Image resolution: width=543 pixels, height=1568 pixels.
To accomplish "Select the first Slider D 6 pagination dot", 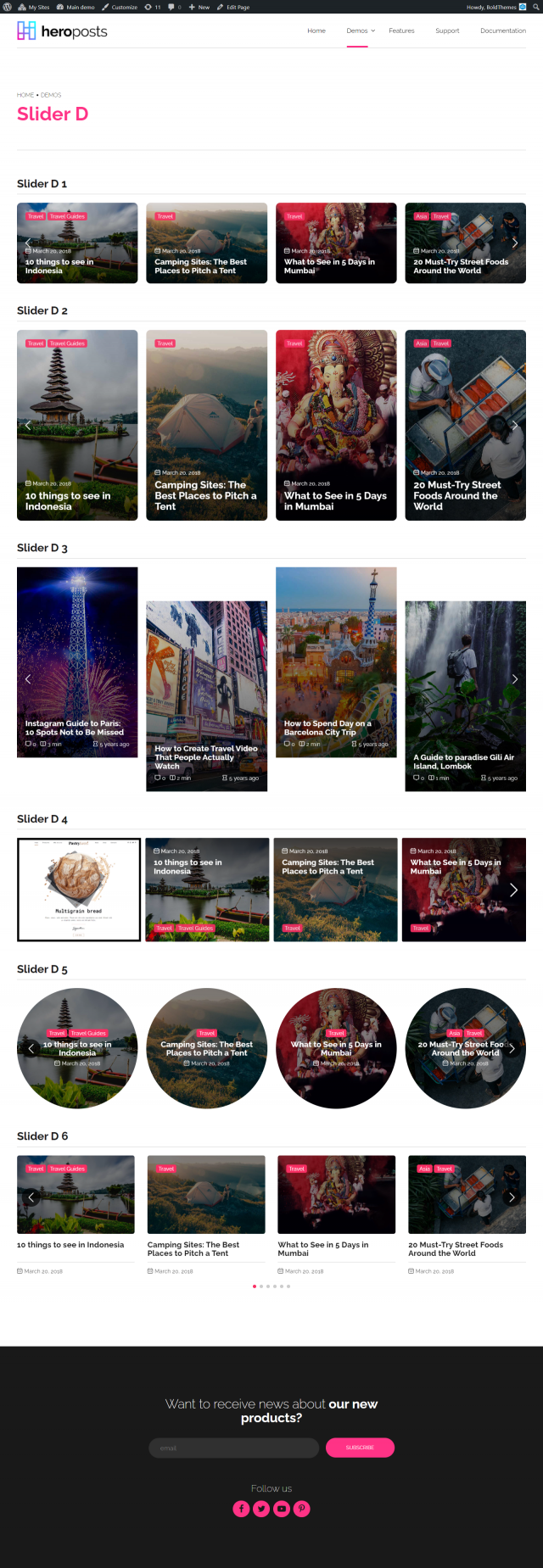I will coord(254,1286).
